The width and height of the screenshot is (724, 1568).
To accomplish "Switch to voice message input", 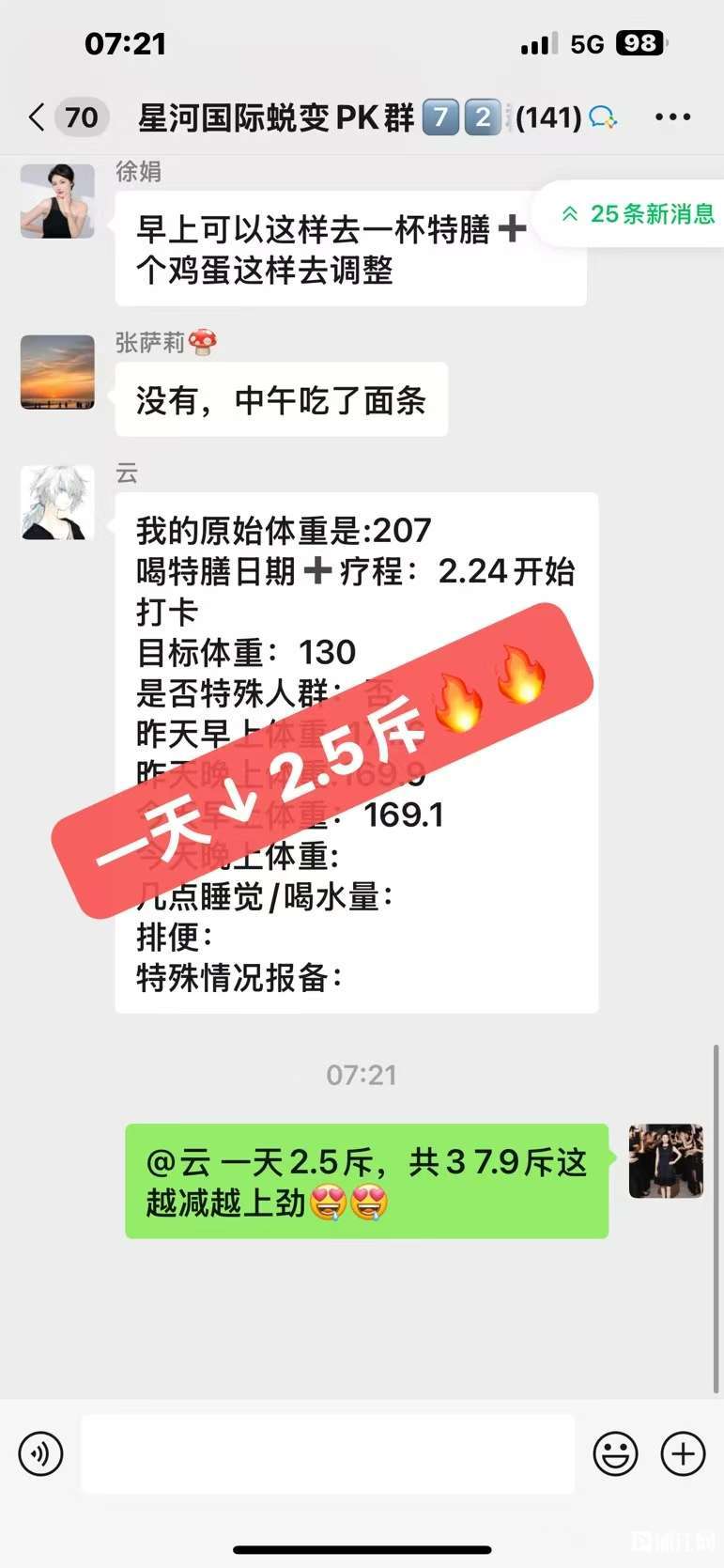I will click(x=40, y=1454).
